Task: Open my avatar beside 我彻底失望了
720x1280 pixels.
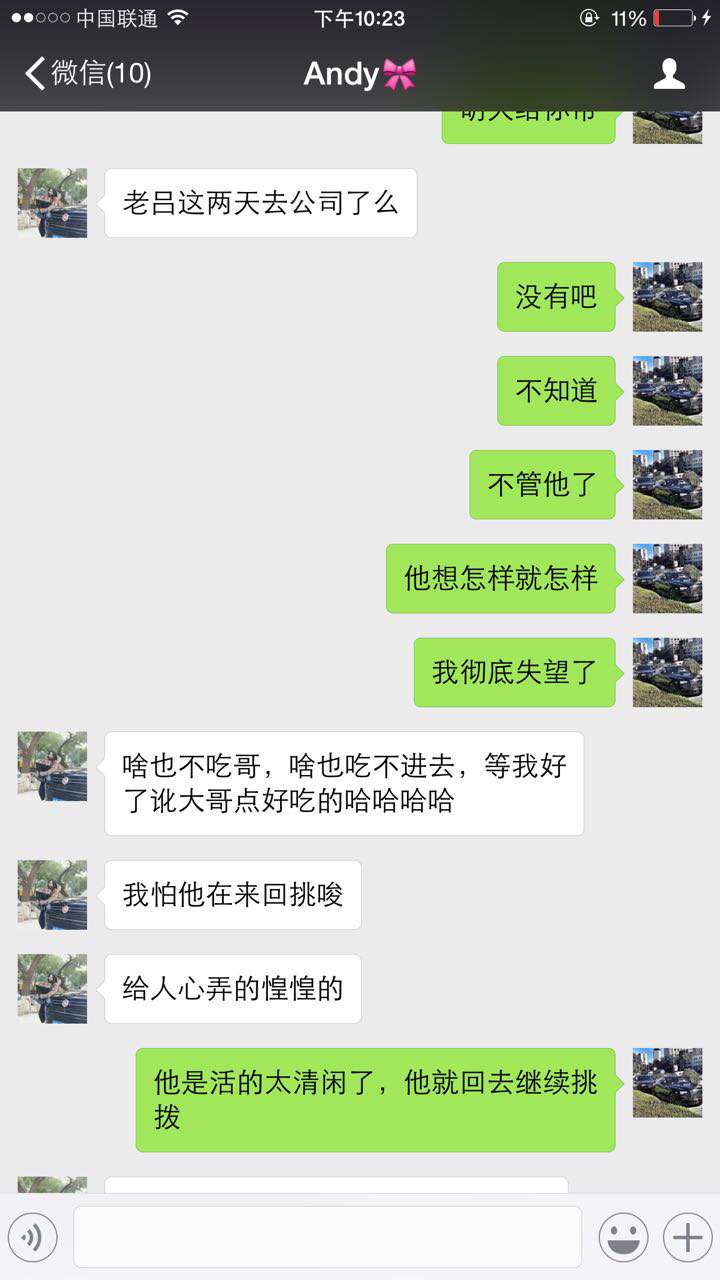Action: coord(667,673)
